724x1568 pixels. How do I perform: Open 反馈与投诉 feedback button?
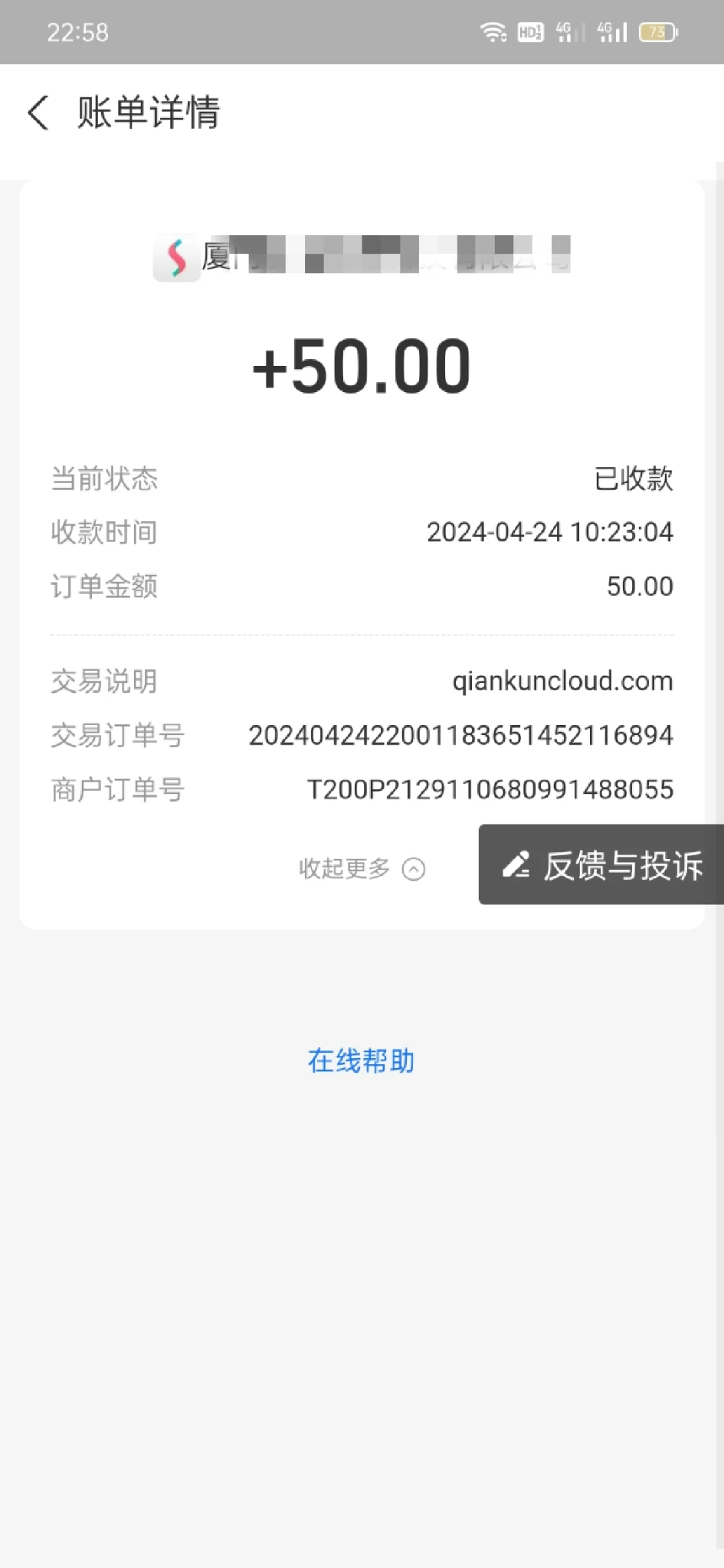click(602, 865)
